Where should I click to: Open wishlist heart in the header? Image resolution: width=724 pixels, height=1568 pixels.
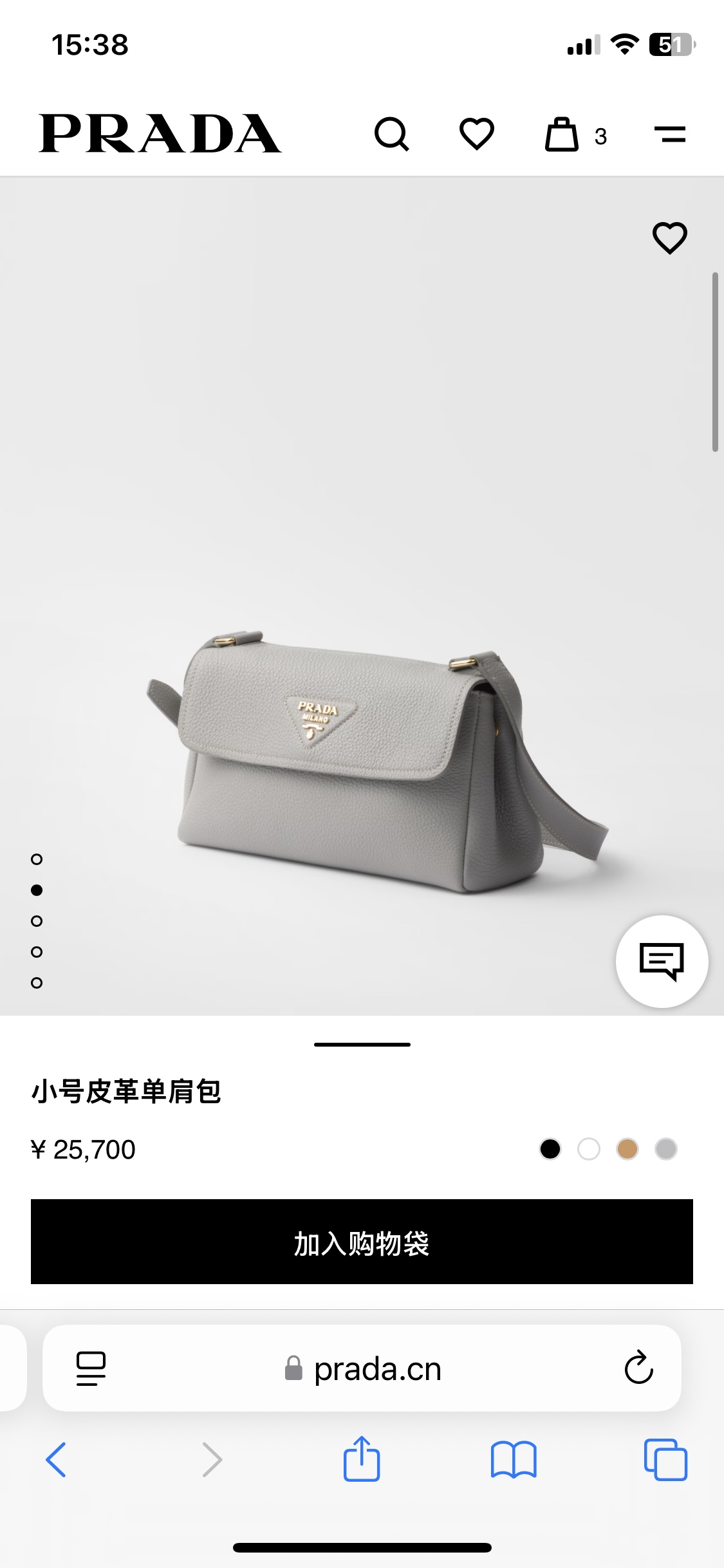click(x=477, y=134)
